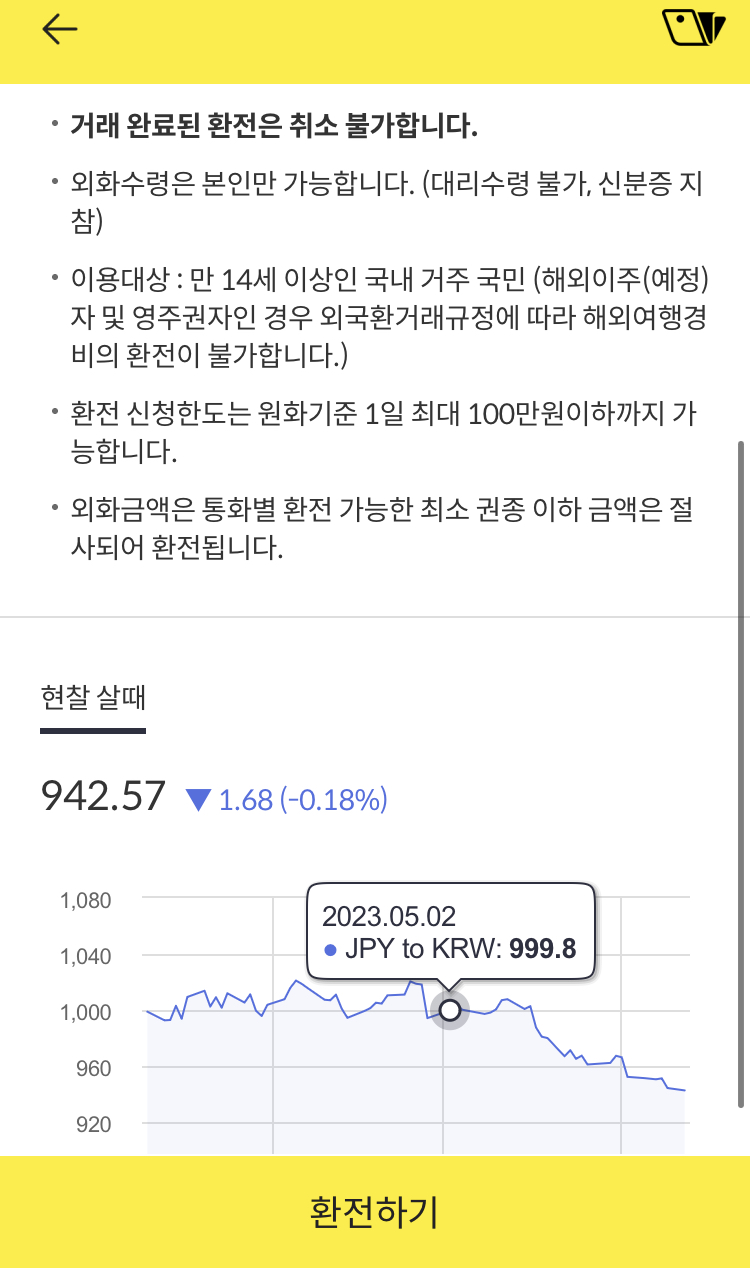
Task: Select the 현찰 살때 tab
Action: (x=93, y=697)
